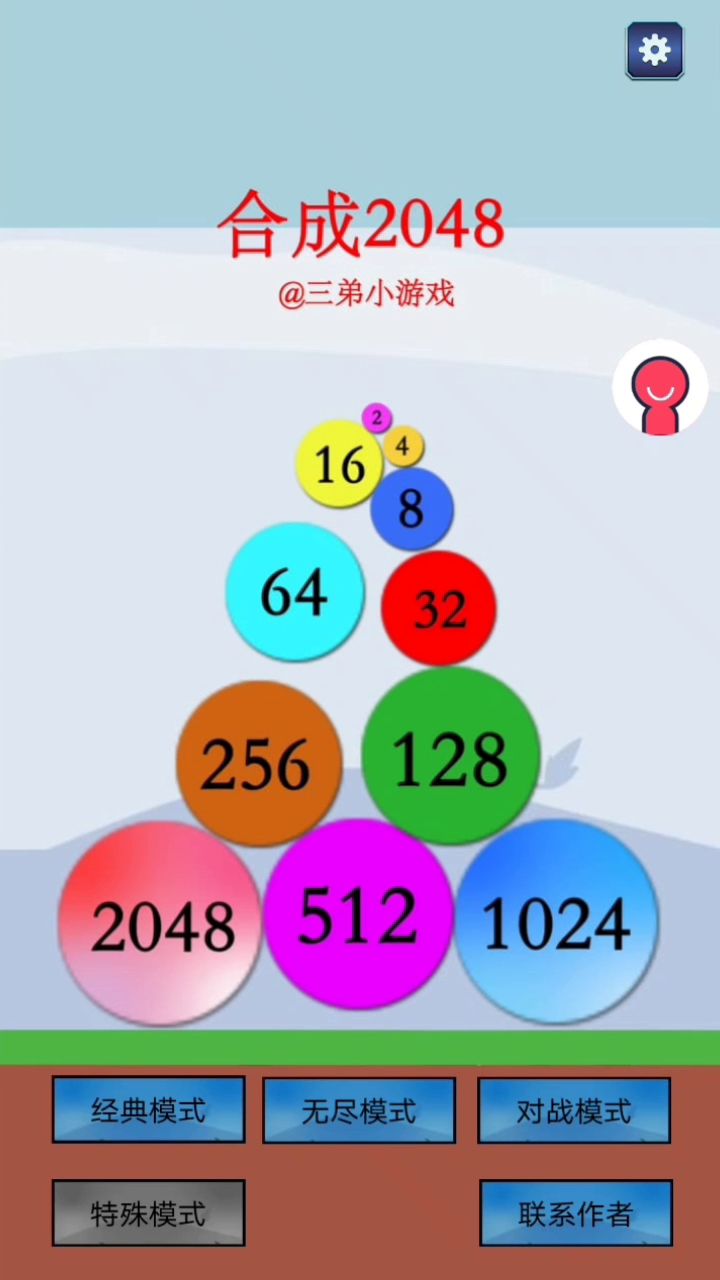The width and height of the screenshot is (720, 1280).
Task: Start 无尽模式 endless mode
Action: (x=359, y=1111)
